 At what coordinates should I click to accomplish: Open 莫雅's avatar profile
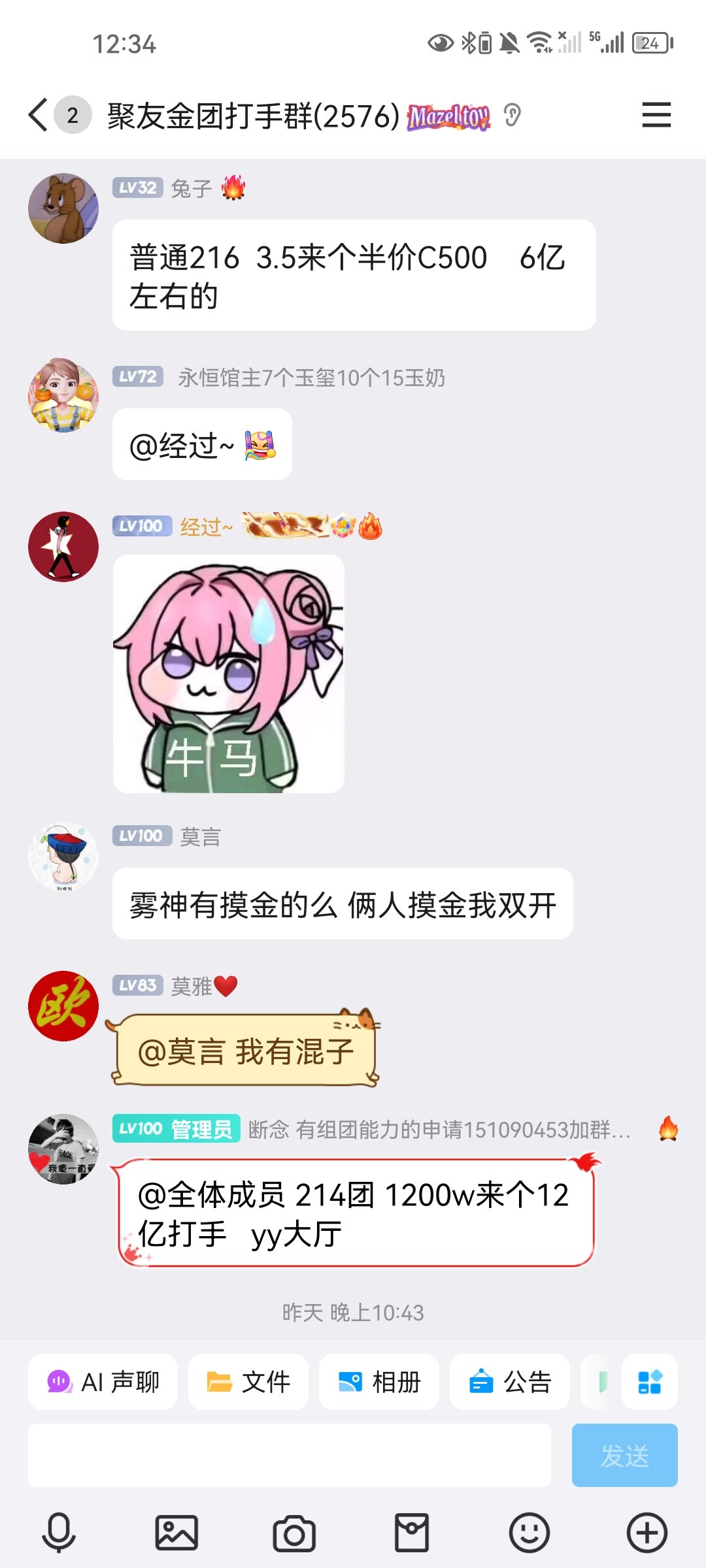click(x=63, y=1006)
